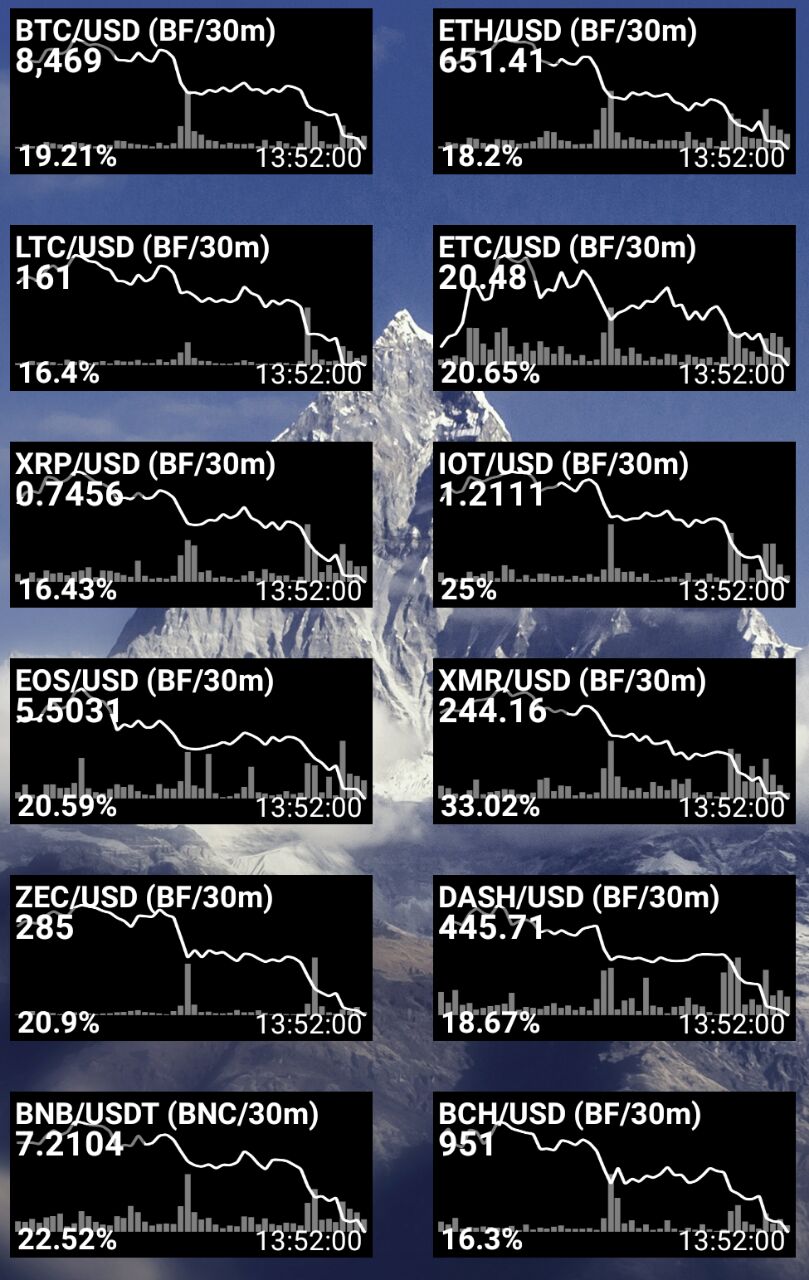This screenshot has height=1280, width=809.
Task: Open the BTC/USD chart widget
Action: (191, 91)
